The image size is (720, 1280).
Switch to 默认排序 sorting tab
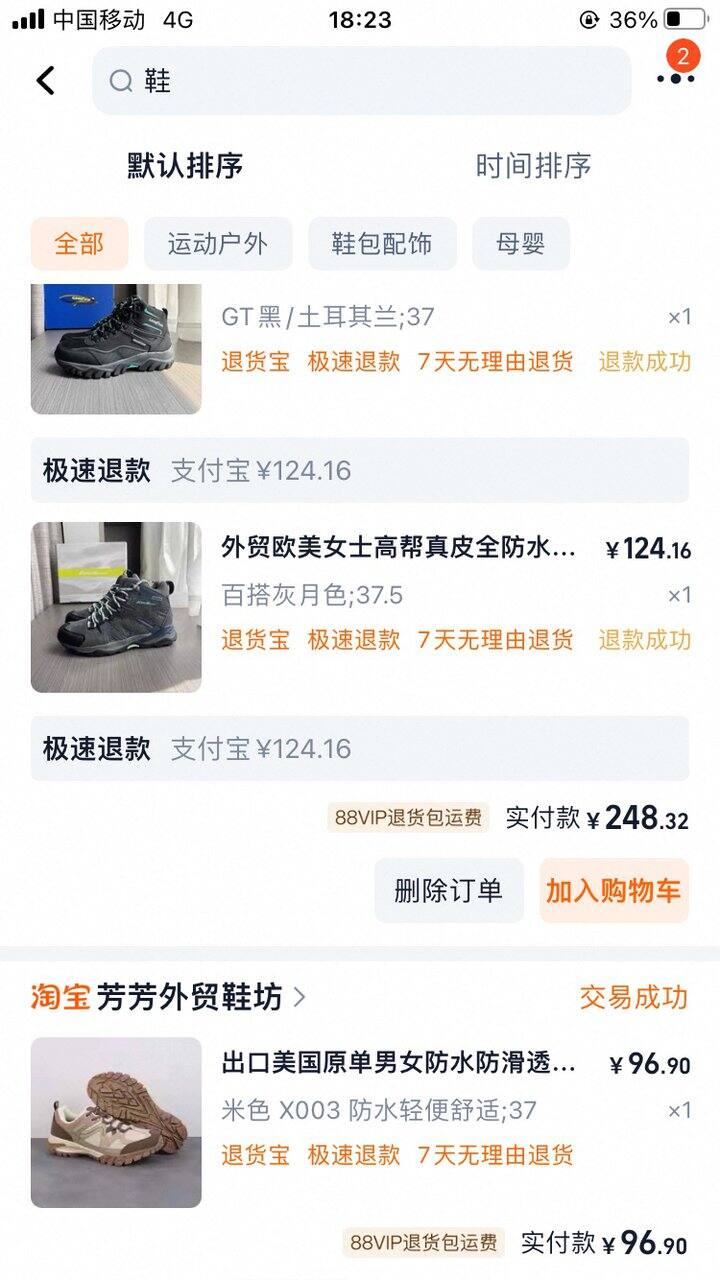[185, 166]
